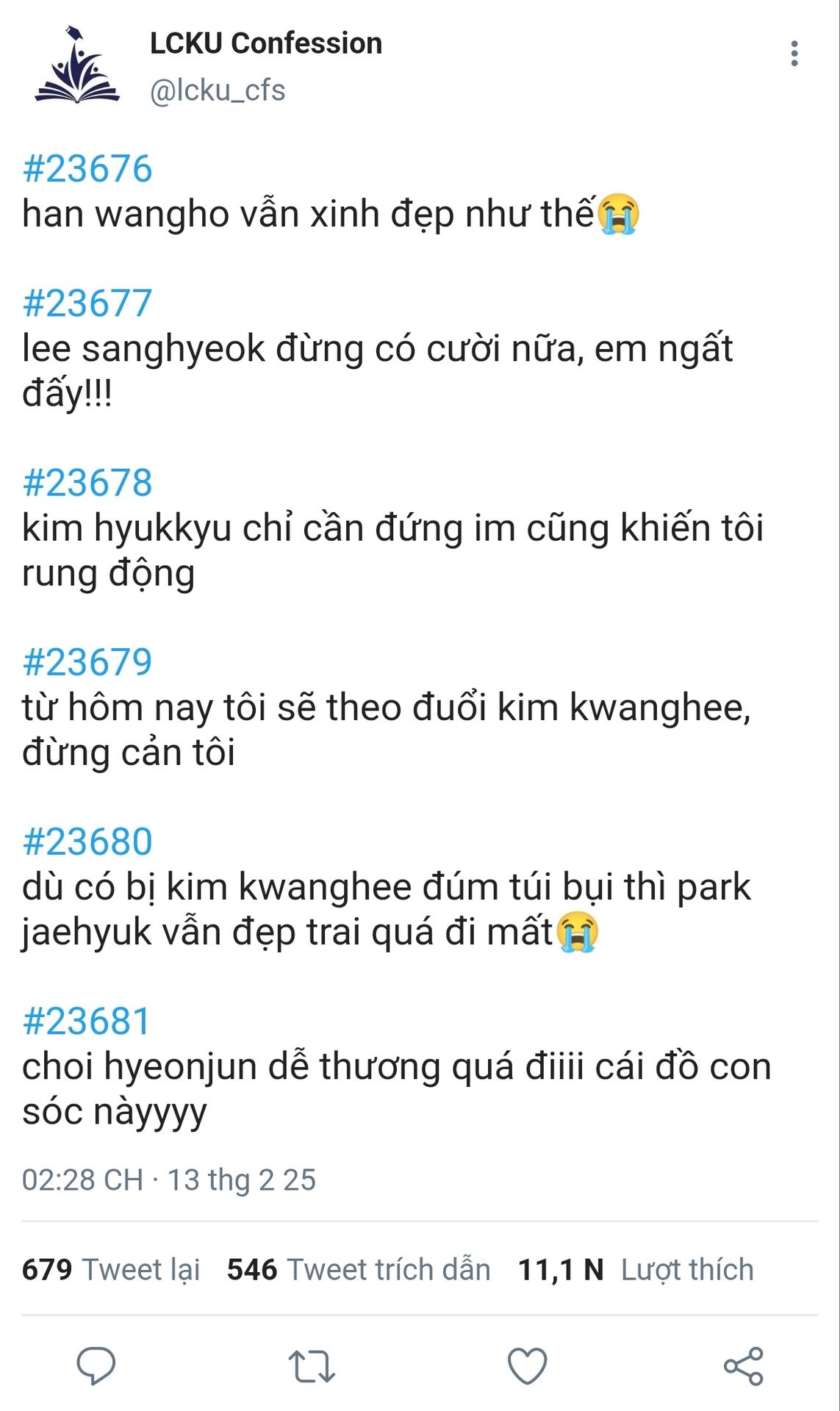Open hashtag #23680

[x=87, y=841]
